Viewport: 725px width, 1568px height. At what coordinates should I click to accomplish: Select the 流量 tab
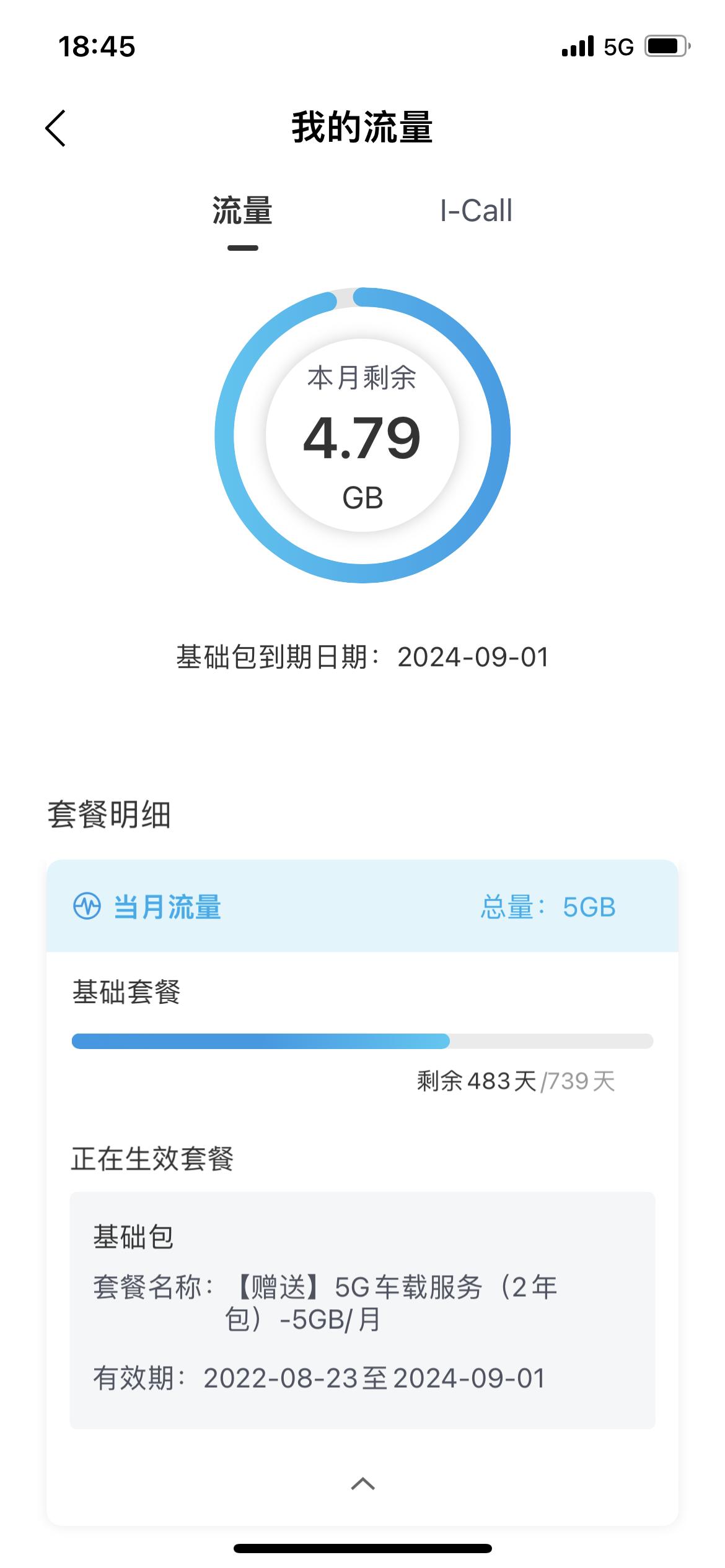tap(242, 211)
